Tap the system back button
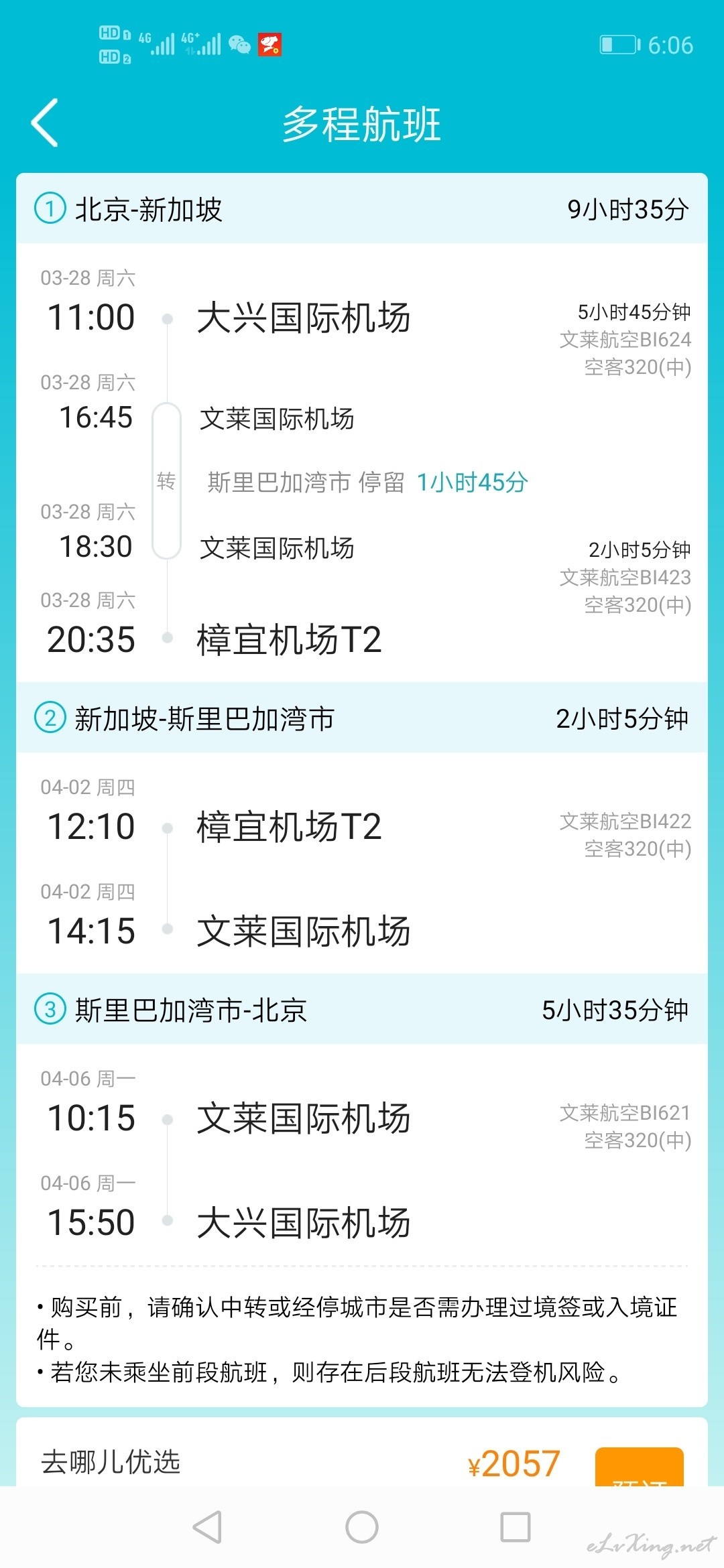Screen dimensions: 724x1568 click(207, 1527)
